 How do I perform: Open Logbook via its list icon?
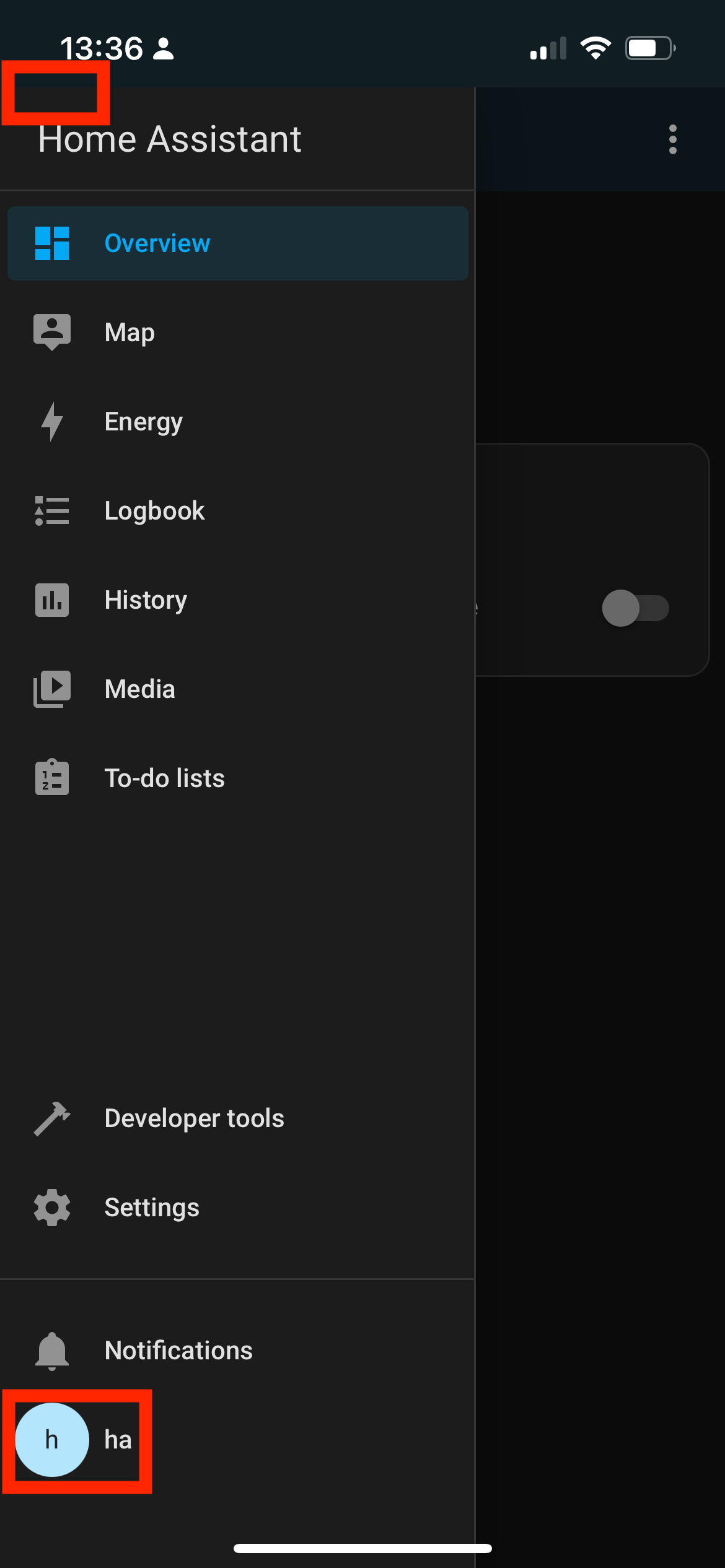52,510
